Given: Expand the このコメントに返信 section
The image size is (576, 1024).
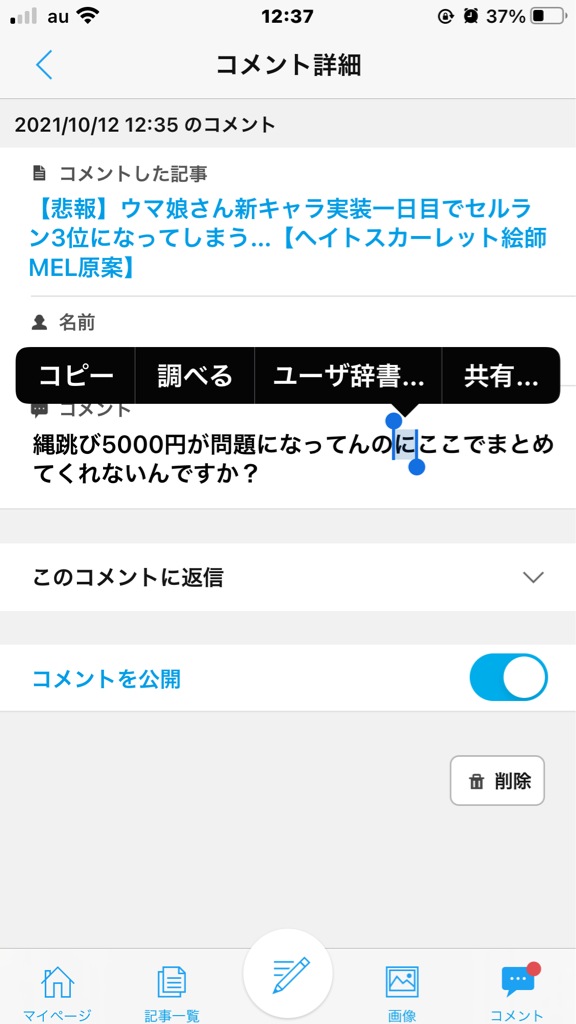Looking at the screenshot, I should 288,577.
